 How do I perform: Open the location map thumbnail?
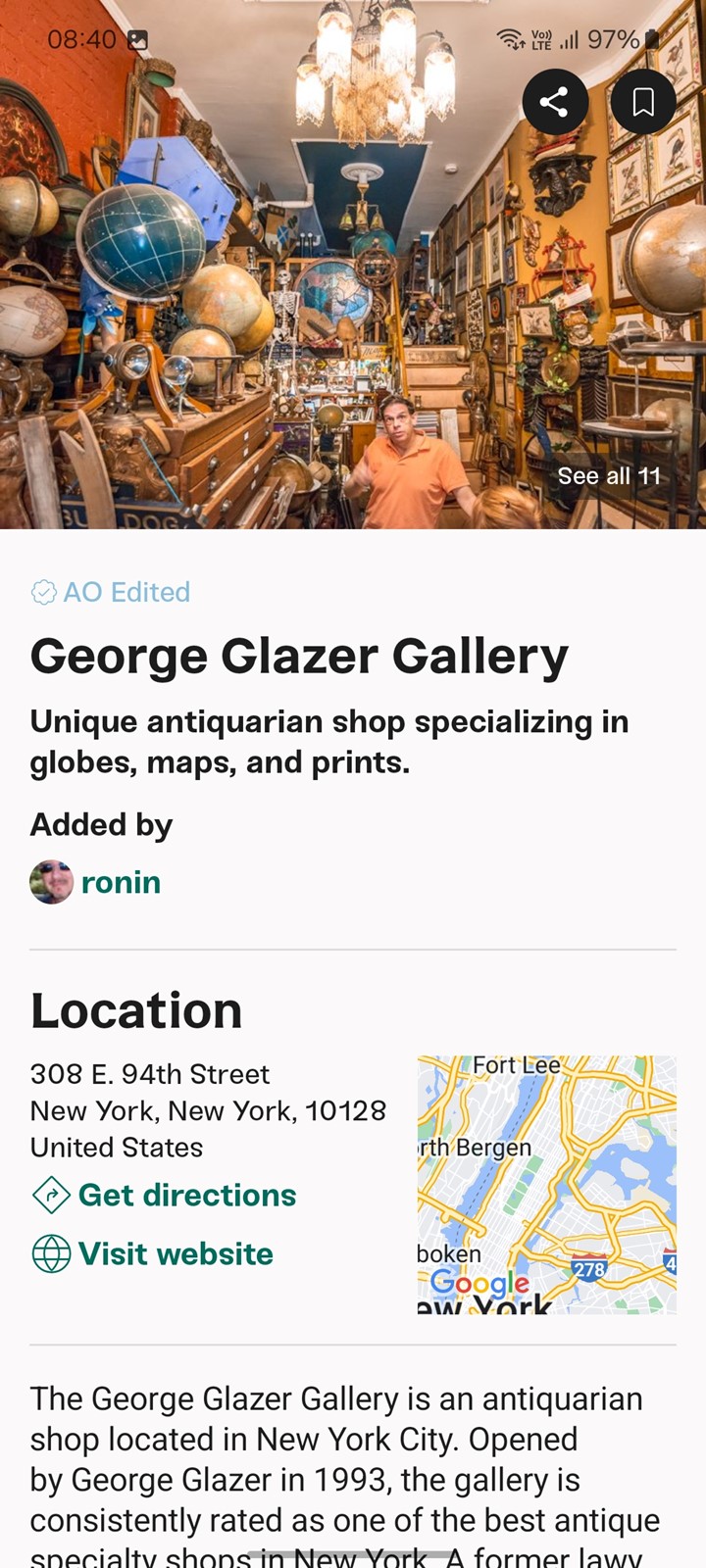(546, 1184)
